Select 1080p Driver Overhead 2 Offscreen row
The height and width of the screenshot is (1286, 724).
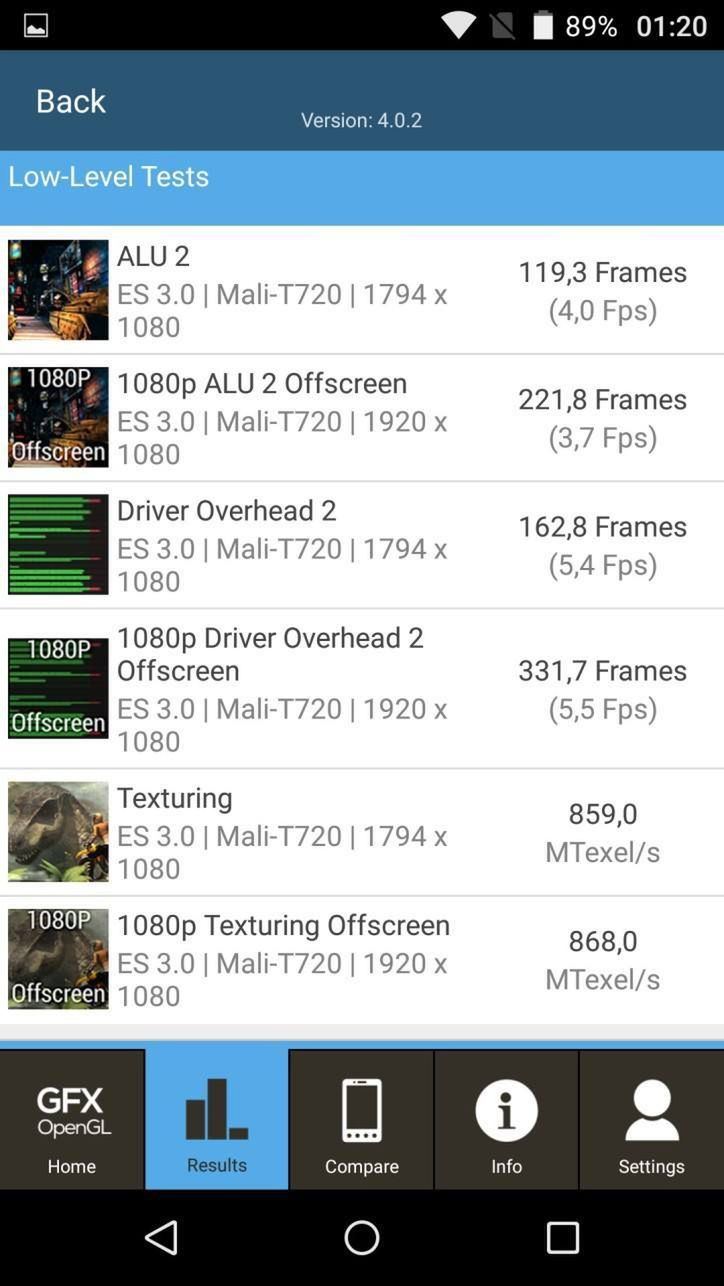pyautogui.click(x=361, y=689)
